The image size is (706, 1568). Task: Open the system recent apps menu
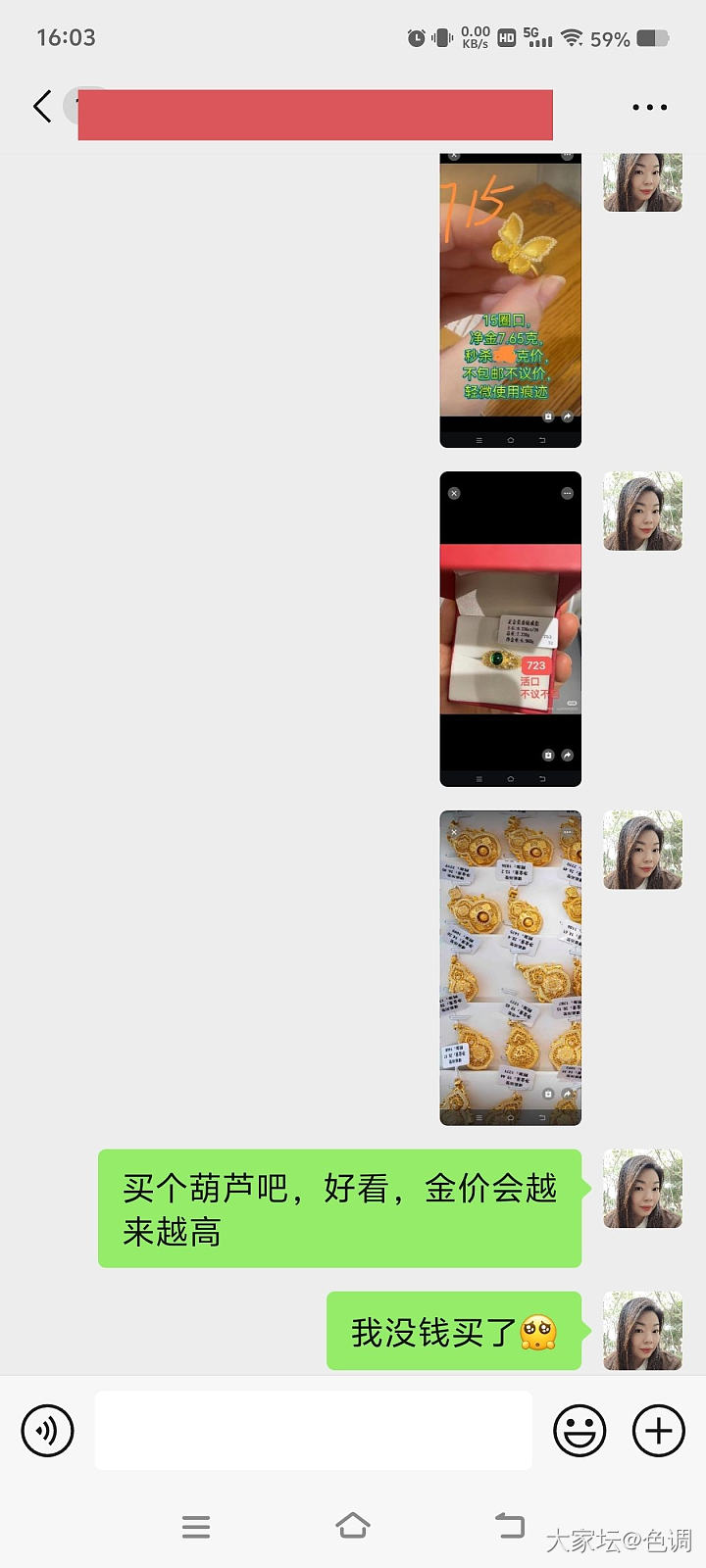[x=196, y=1526]
